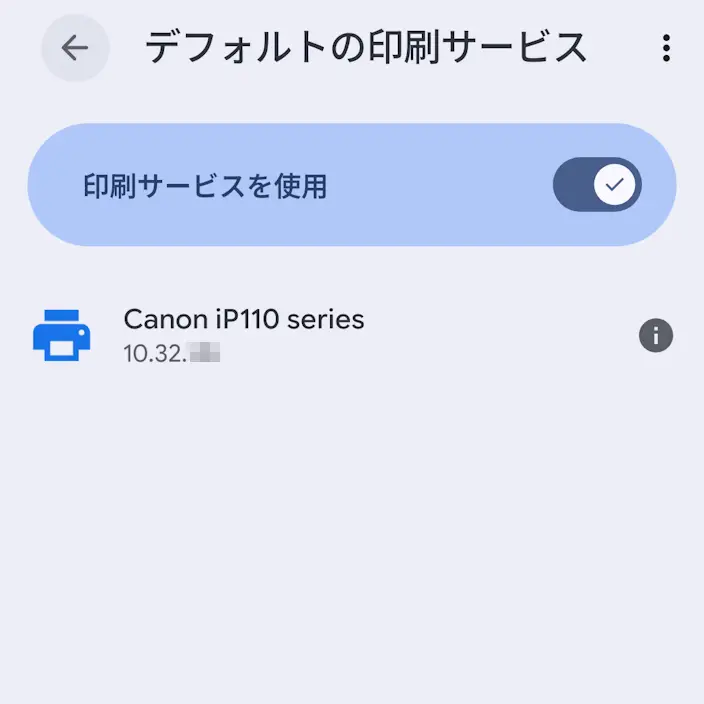
Task: Turn off the 印刷サービスを使用 switch
Action: click(597, 185)
